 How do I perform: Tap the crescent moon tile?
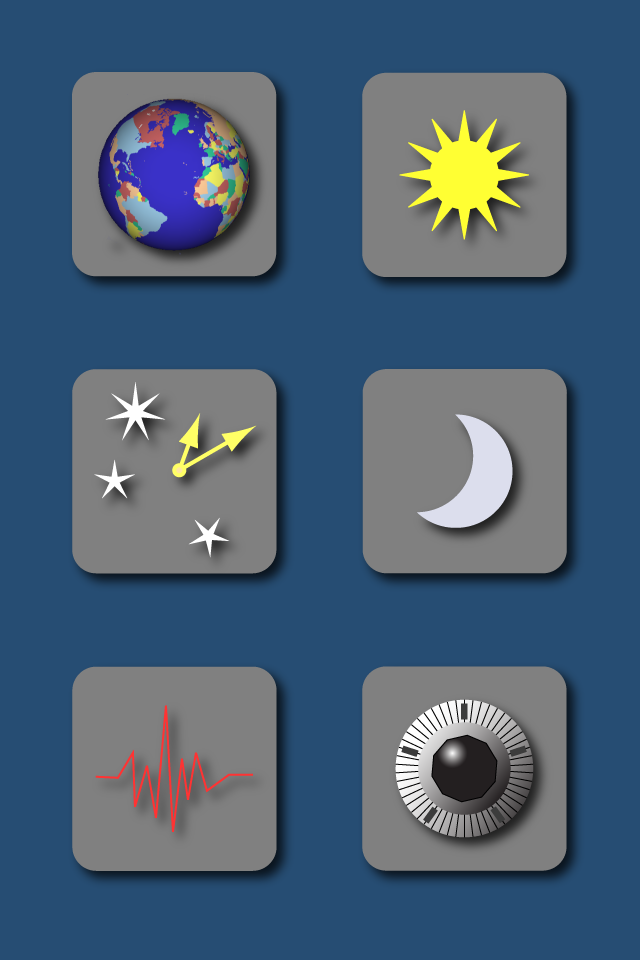tap(464, 471)
